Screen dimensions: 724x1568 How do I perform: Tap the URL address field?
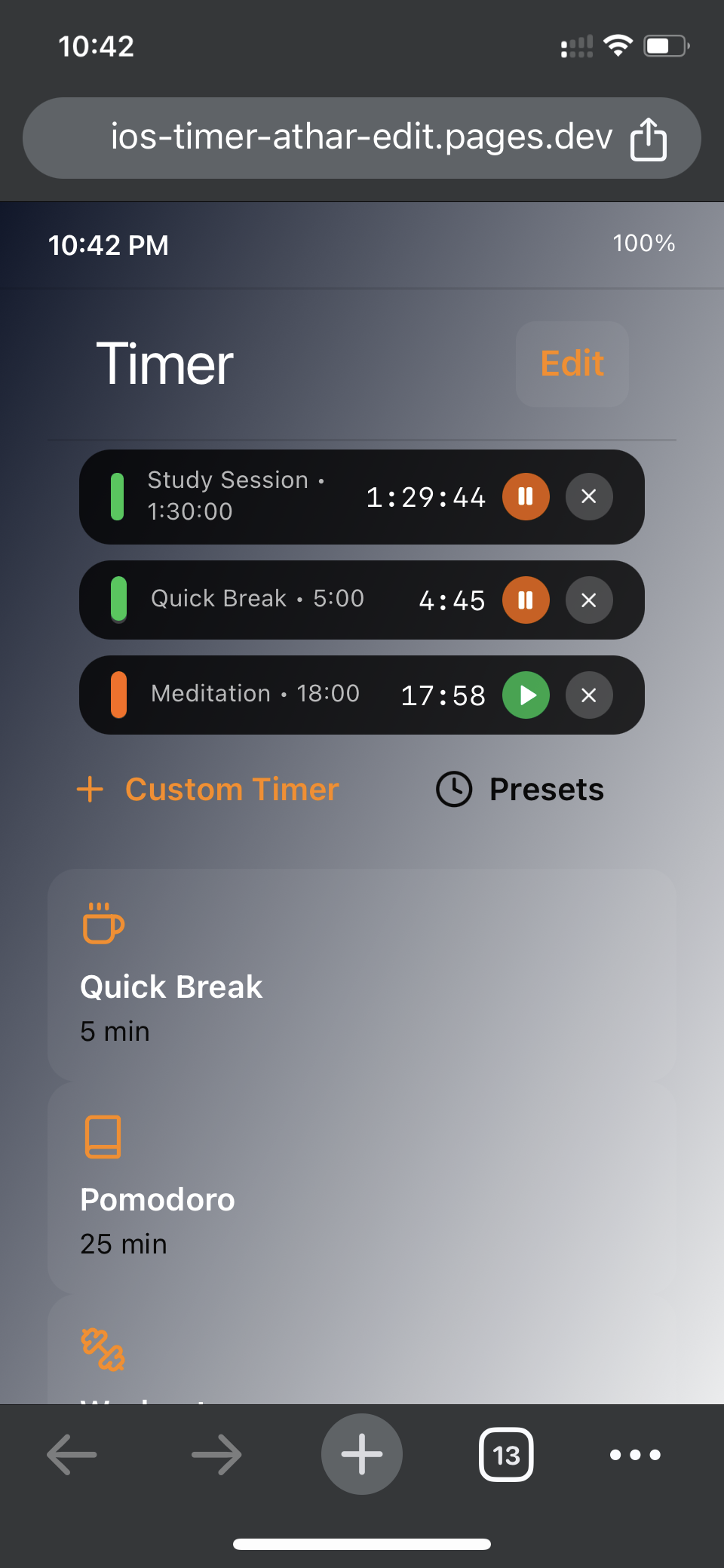pos(360,138)
